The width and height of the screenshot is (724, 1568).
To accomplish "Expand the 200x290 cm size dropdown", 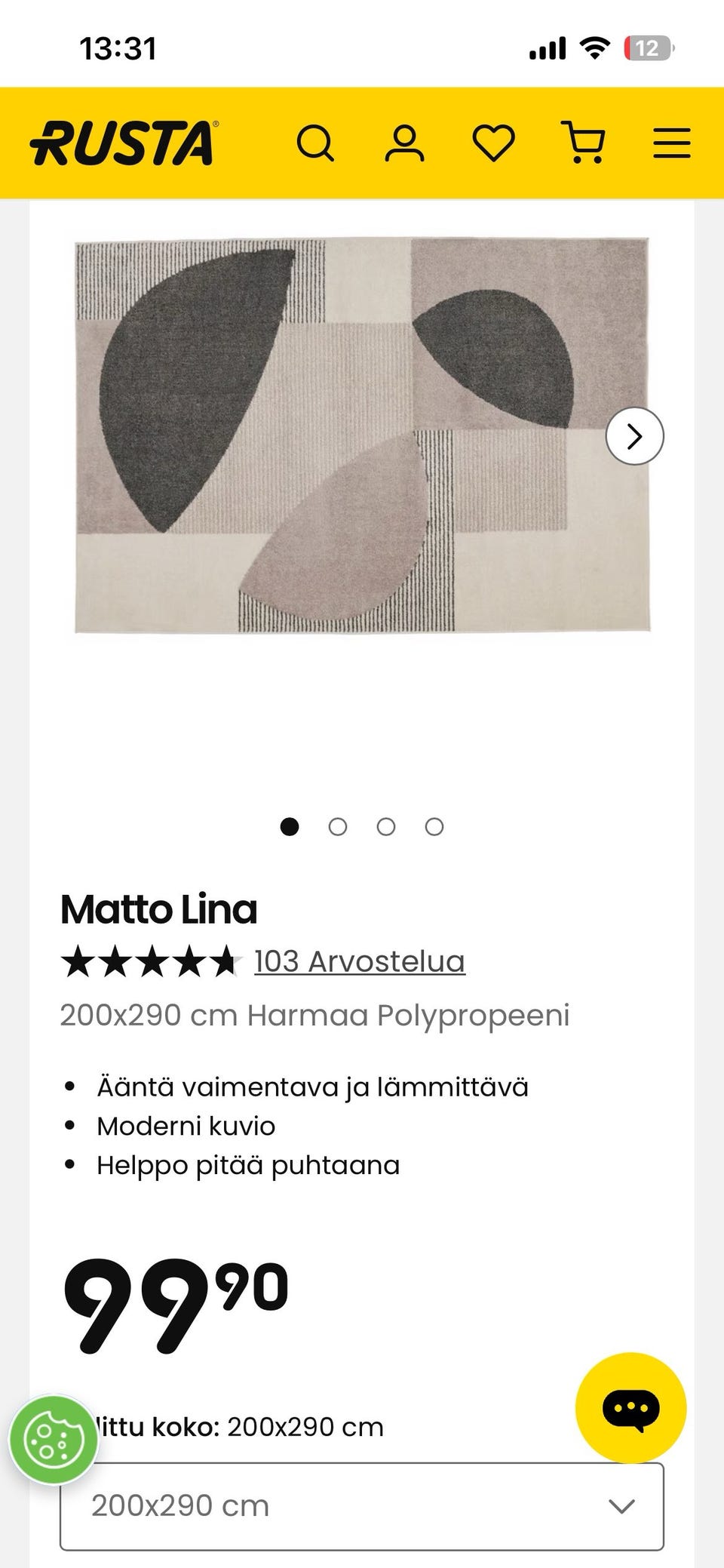I will click(x=362, y=1506).
